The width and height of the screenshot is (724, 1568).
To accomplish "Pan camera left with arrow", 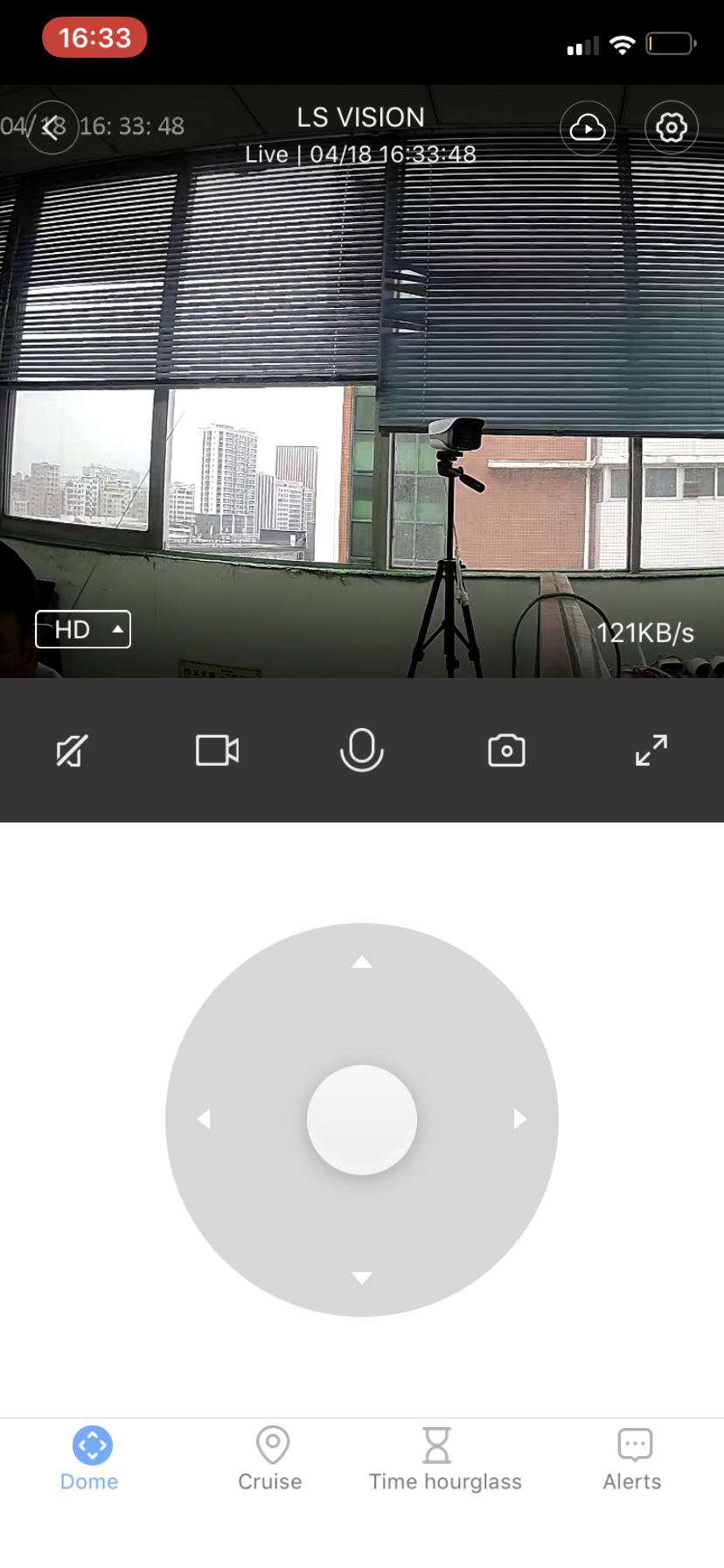I will point(205,1119).
